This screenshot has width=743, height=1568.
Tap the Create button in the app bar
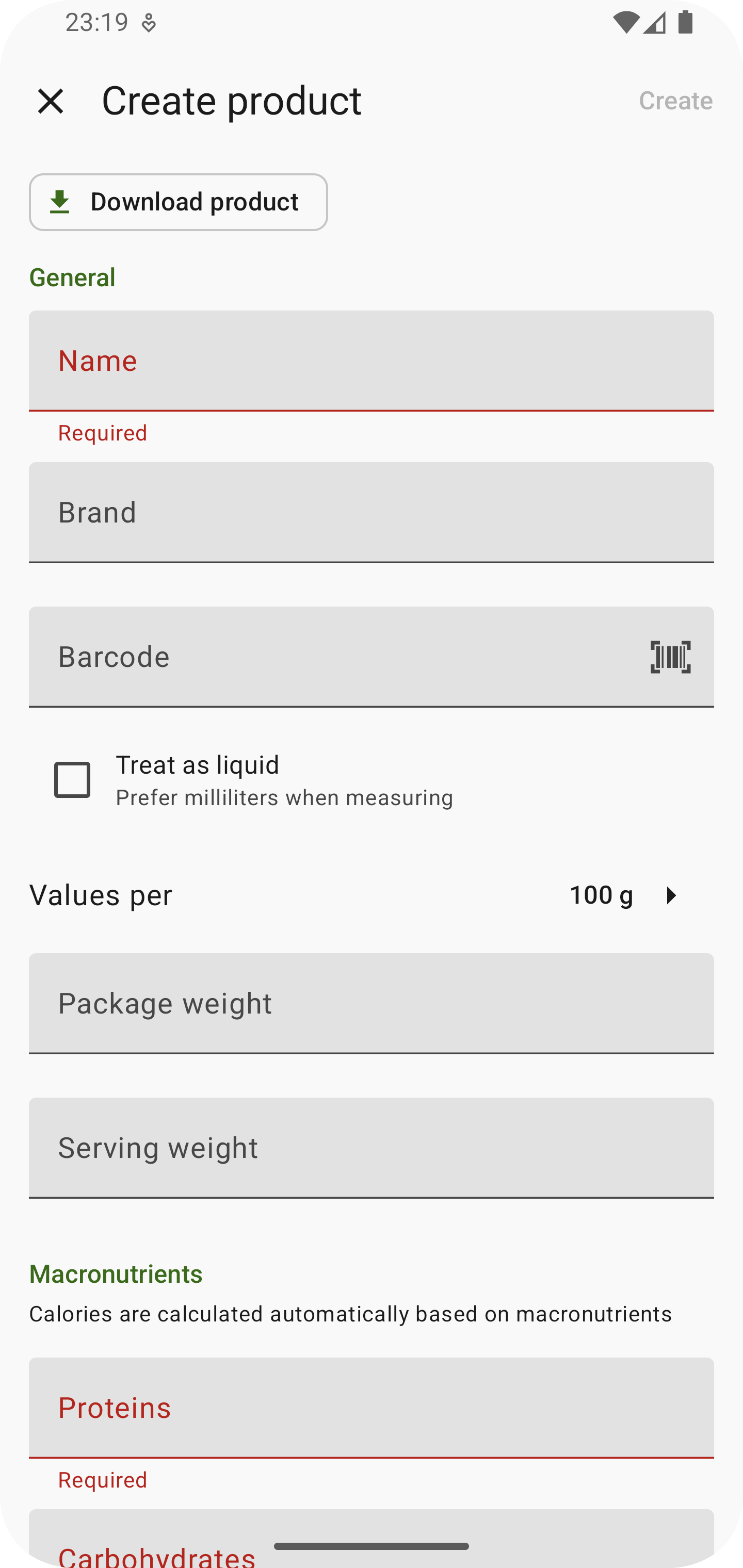click(x=675, y=101)
